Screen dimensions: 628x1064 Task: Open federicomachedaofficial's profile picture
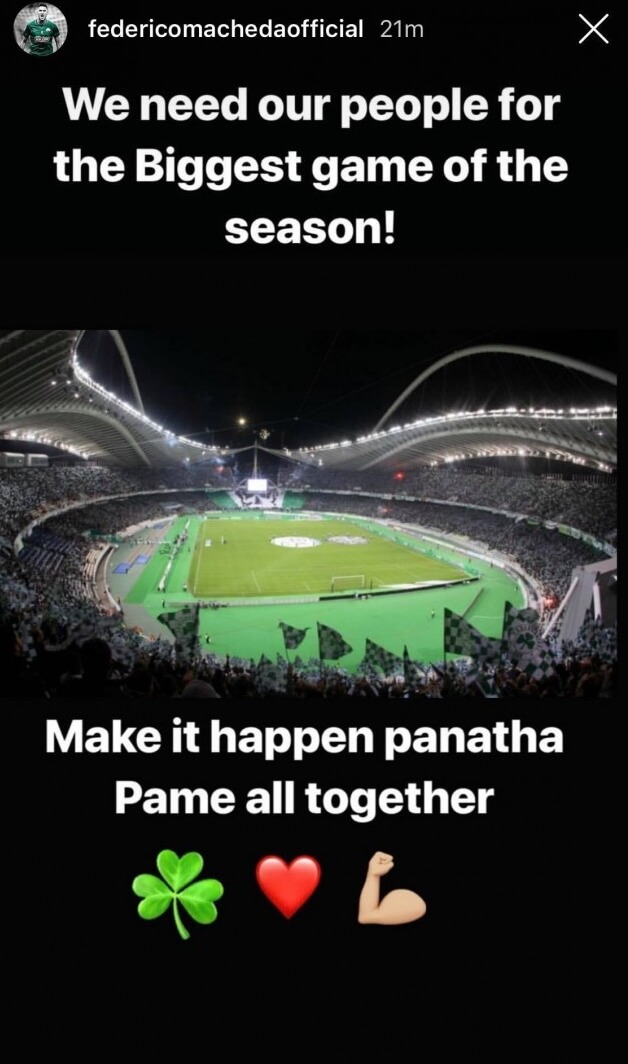[40, 29]
